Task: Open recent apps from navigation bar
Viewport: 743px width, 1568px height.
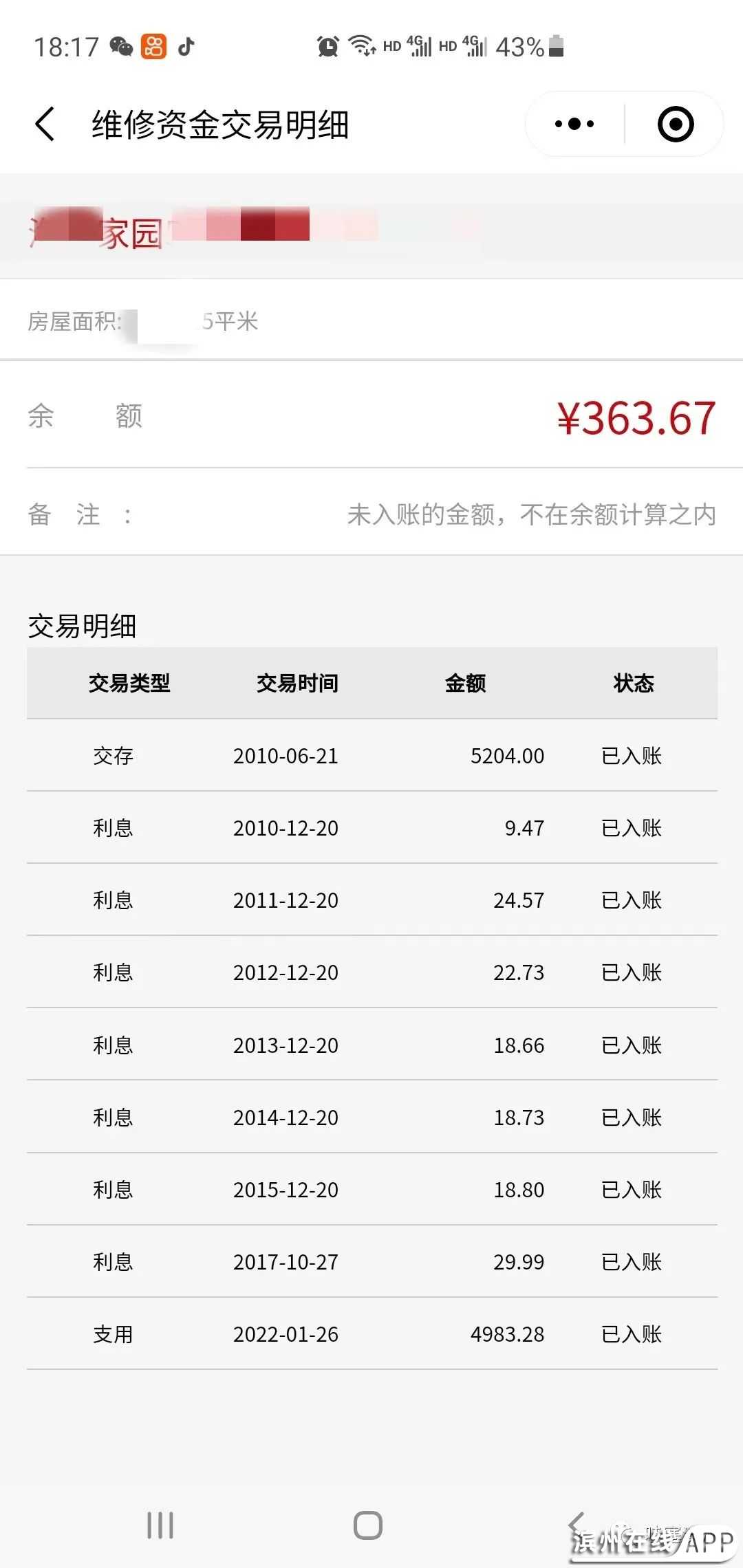Action: click(160, 1525)
